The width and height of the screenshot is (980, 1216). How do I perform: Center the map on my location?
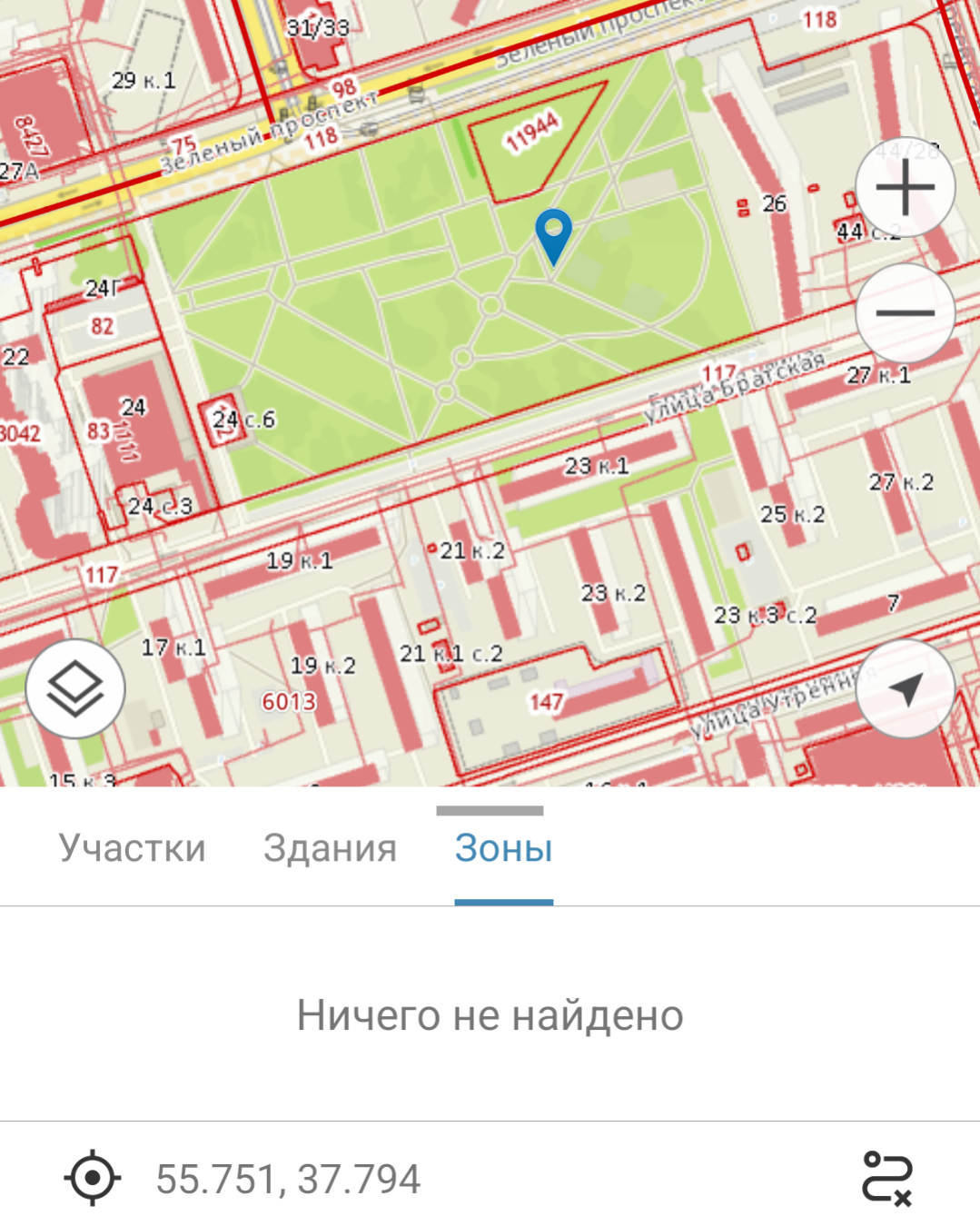pyautogui.click(x=905, y=688)
